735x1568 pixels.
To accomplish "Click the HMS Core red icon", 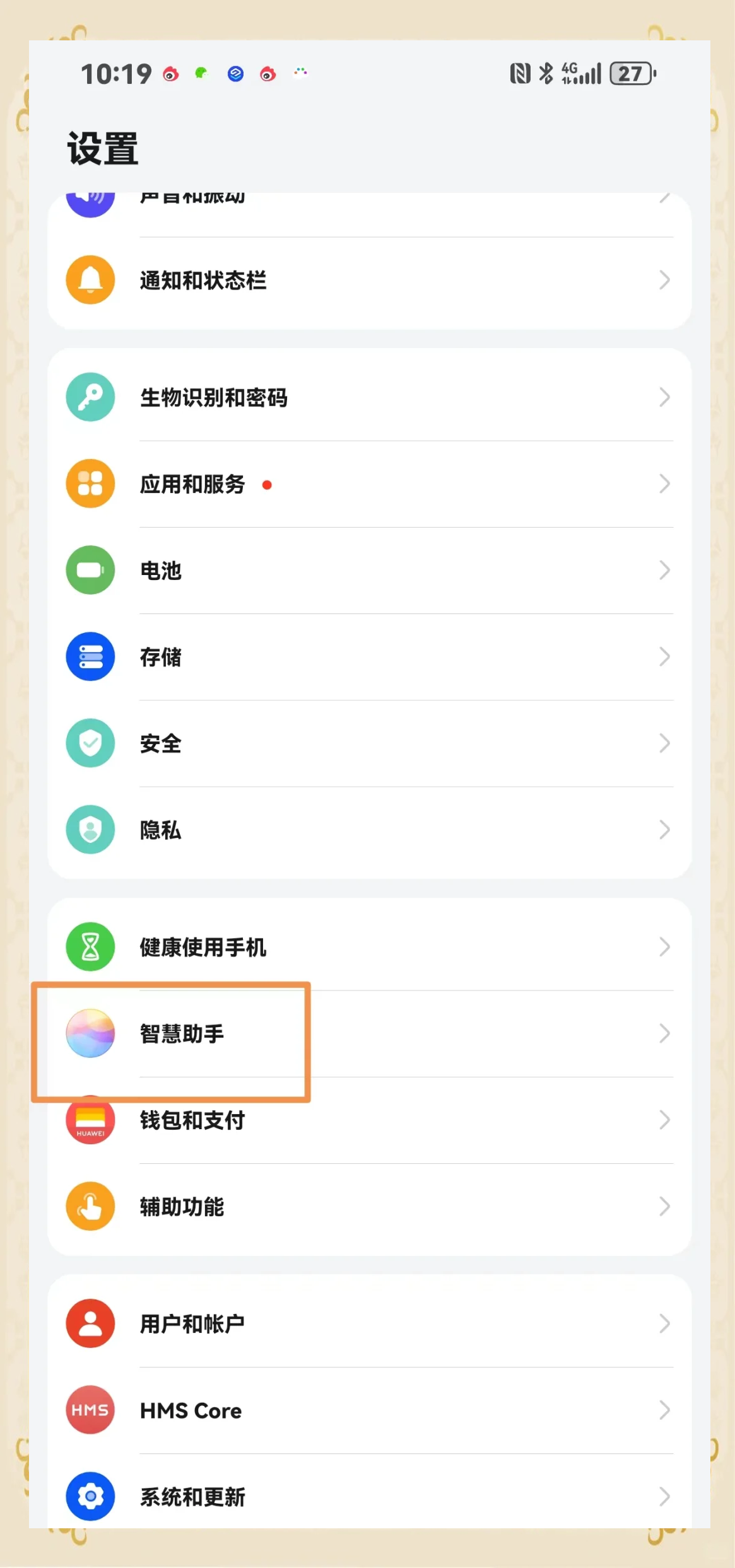I will coord(90,1410).
